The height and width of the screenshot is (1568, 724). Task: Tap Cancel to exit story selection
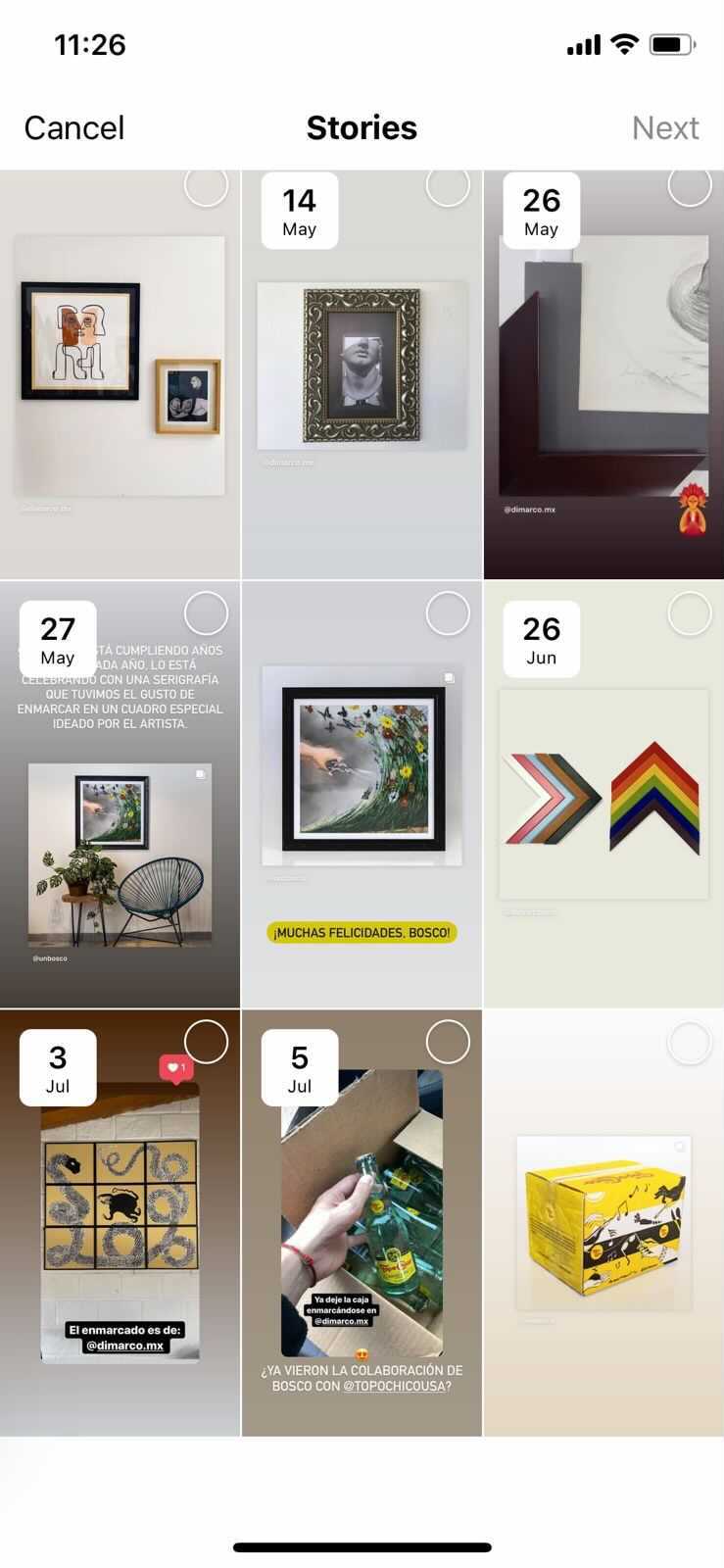coord(73,127)
